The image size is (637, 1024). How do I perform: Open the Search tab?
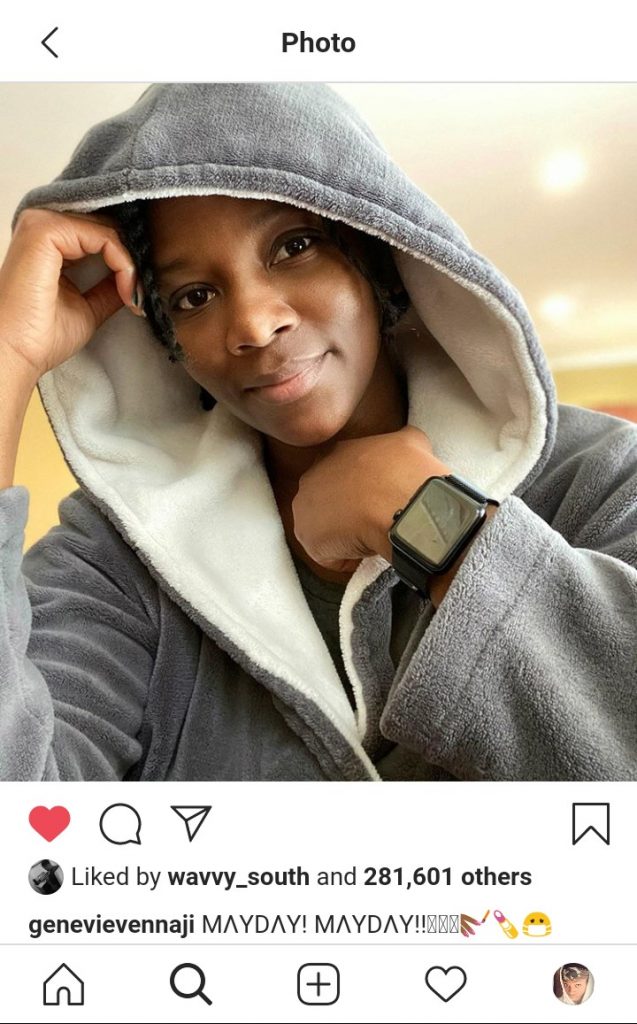[x=190, y=985]
